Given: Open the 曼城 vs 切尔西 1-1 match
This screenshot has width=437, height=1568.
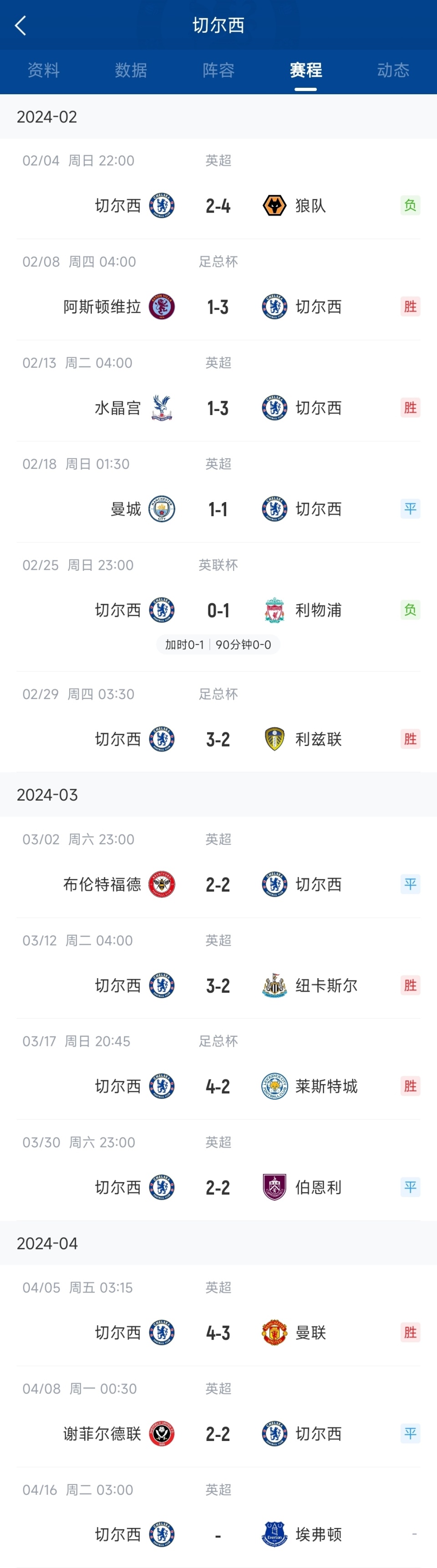Looking at the screenshot, I should point(218,509).
